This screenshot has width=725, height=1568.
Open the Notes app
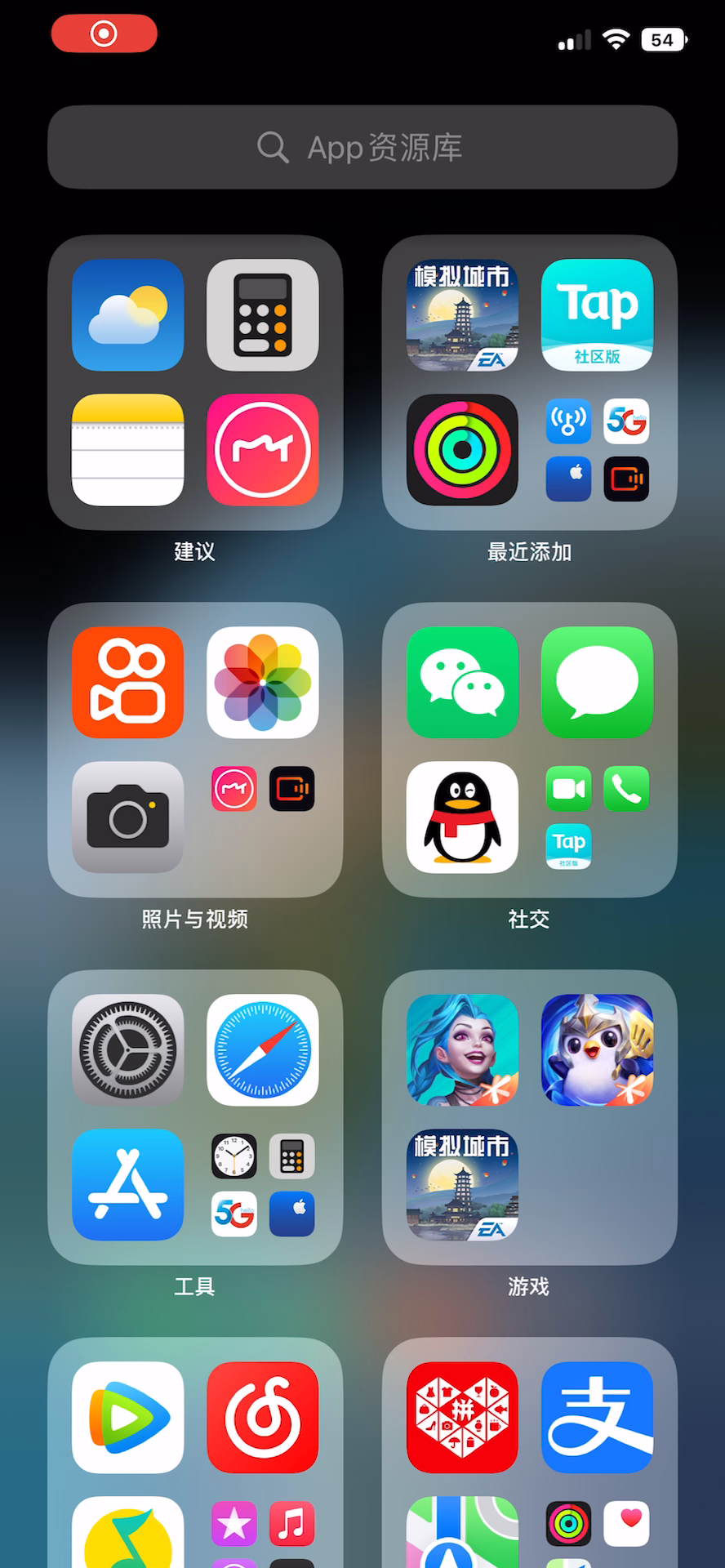pos(128,450)
